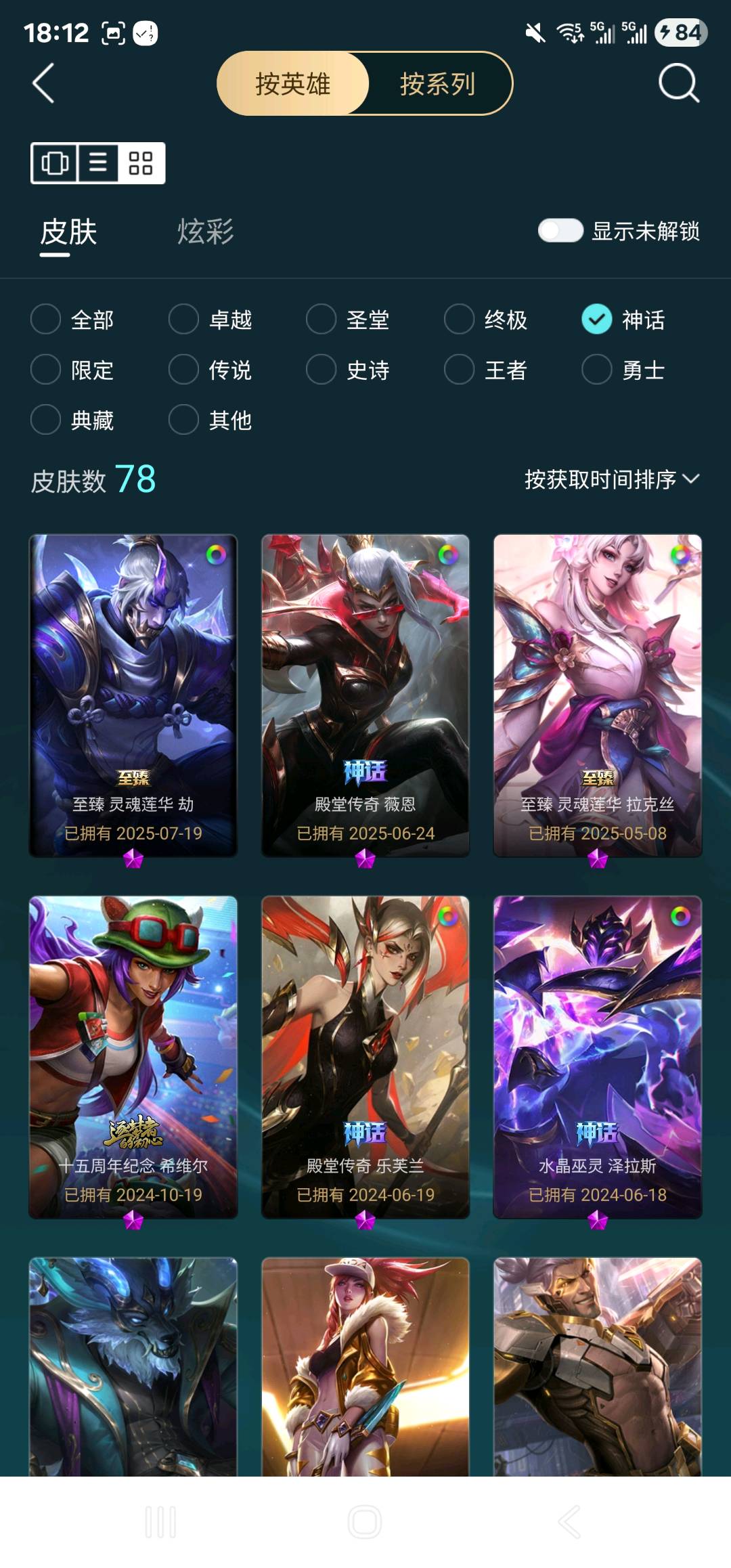Screen dimensions: 731x1568
Task: Select the 按英雄 segment
Action: (292, 84)
